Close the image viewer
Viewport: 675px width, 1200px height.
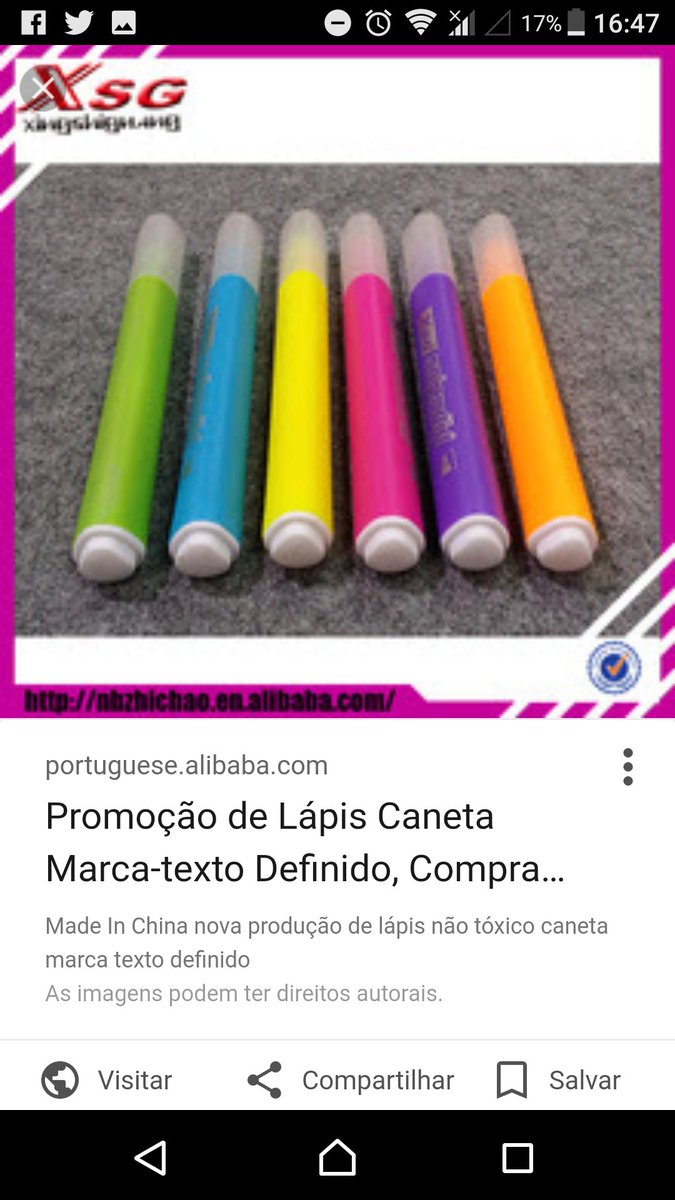coord(43,87)
